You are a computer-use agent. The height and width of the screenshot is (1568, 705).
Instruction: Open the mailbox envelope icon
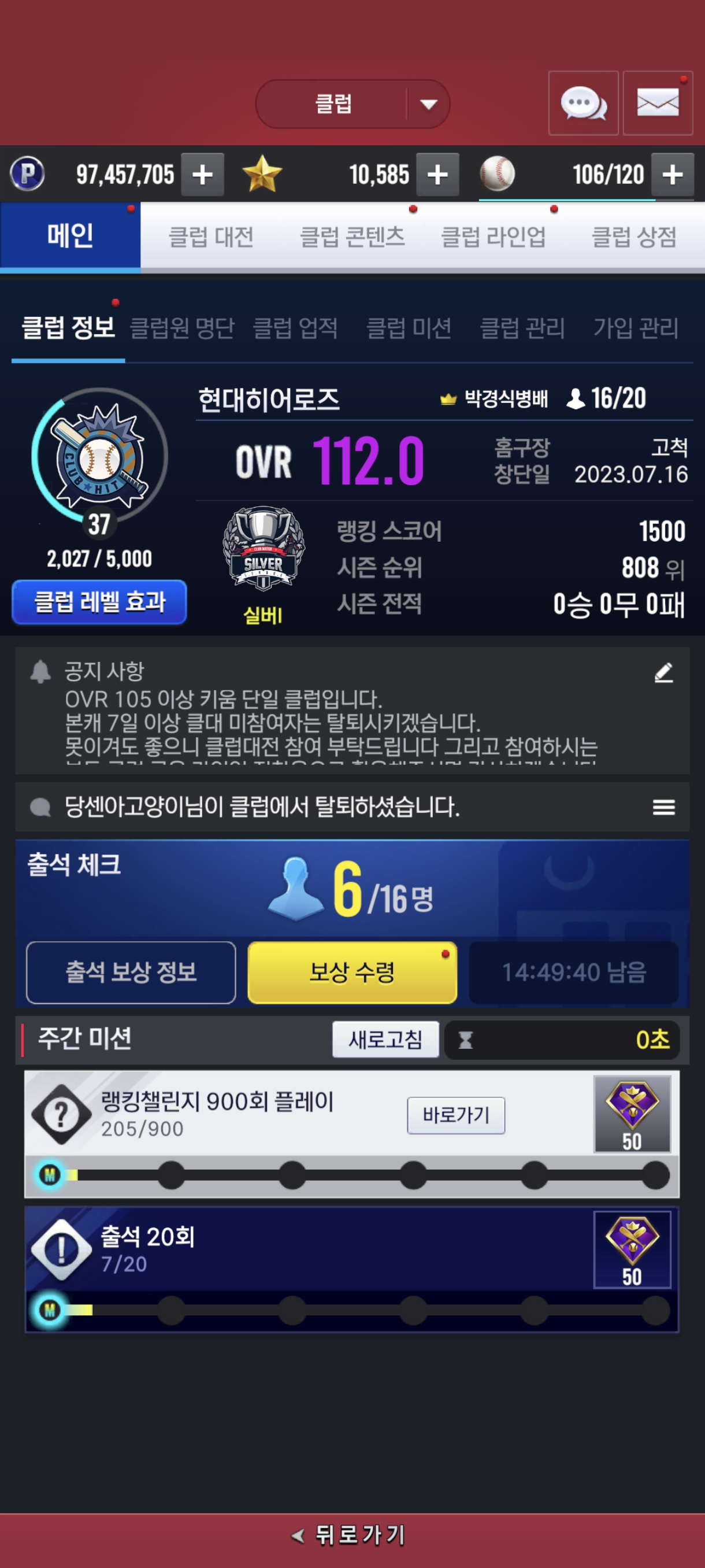pos(657,103)
